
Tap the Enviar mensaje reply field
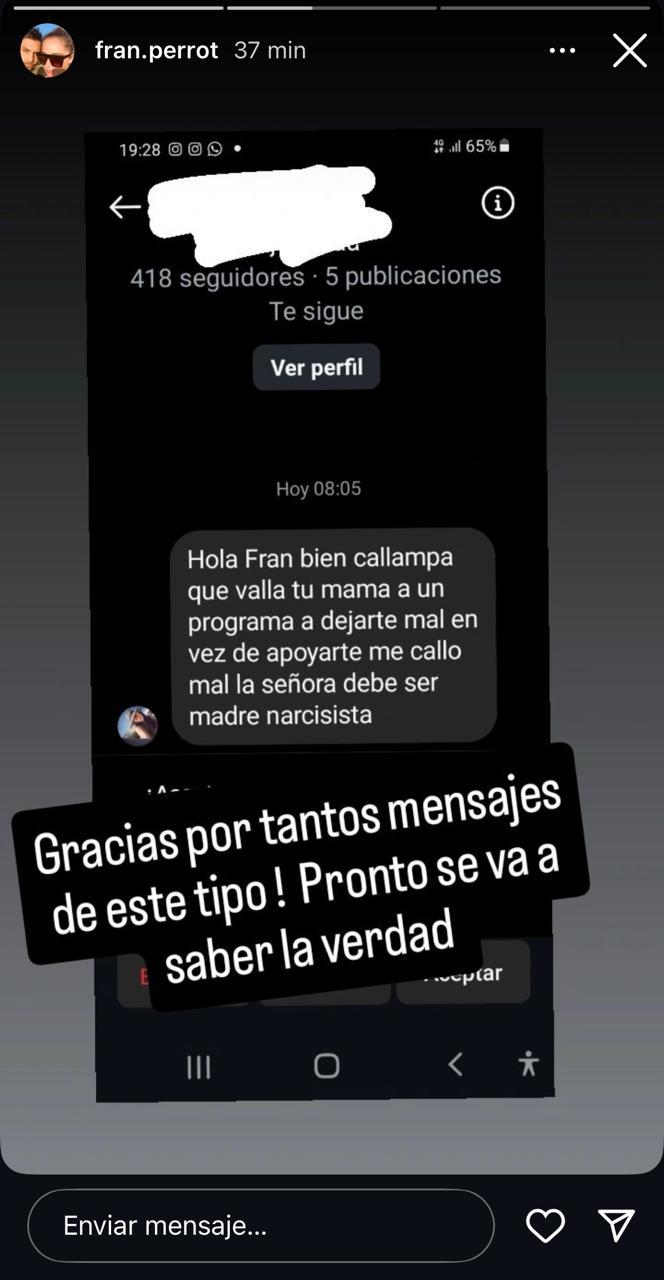tap(260, 1225)
